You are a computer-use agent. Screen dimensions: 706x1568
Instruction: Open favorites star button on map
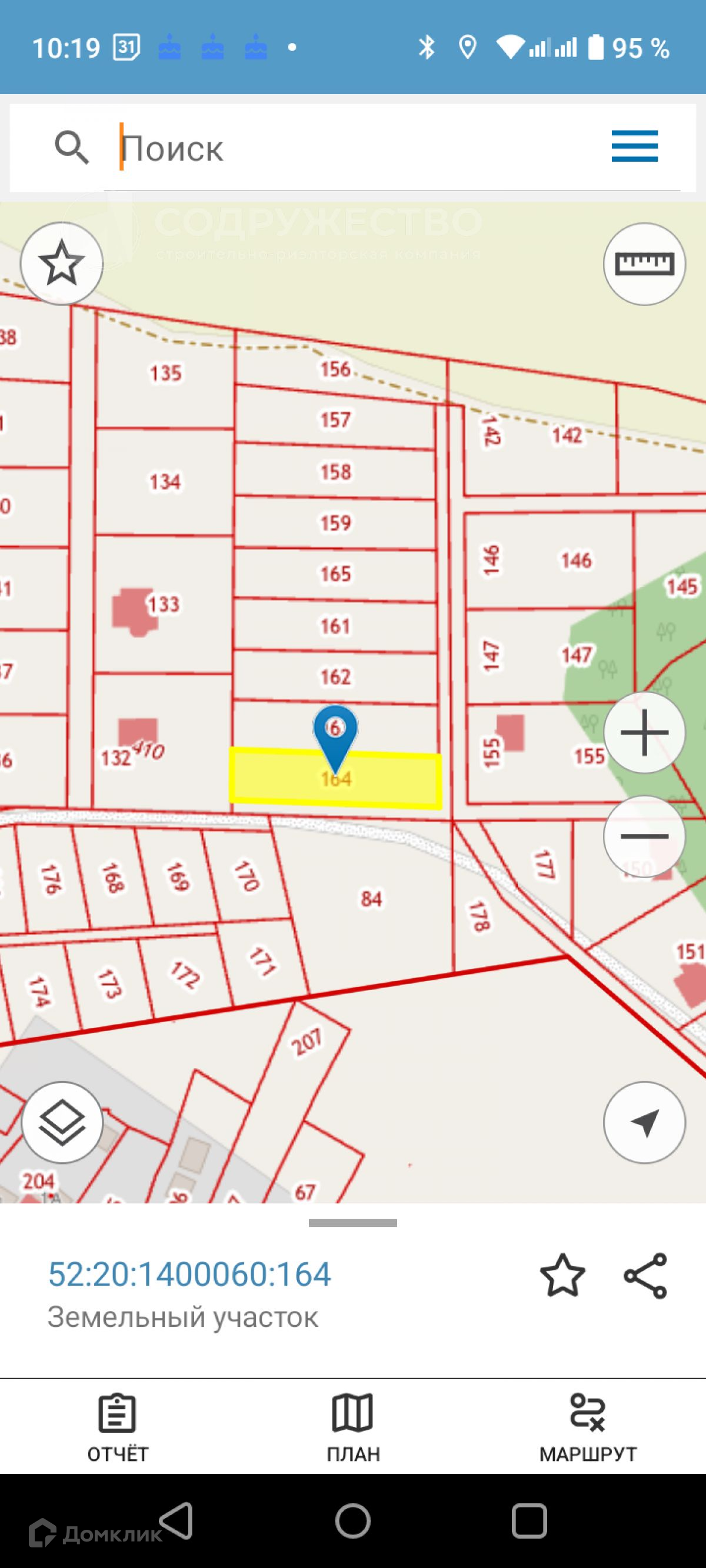62,263
